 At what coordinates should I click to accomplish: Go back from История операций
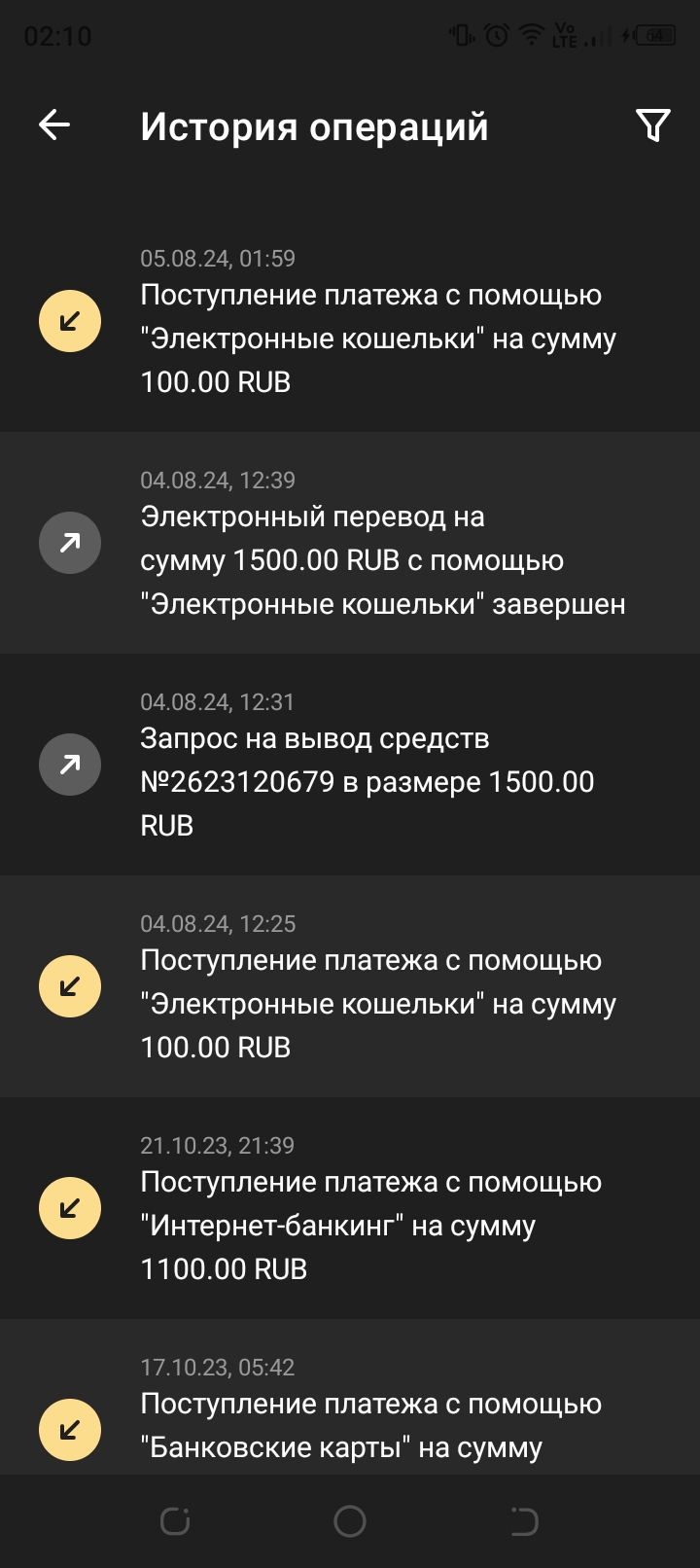point(54,125)
